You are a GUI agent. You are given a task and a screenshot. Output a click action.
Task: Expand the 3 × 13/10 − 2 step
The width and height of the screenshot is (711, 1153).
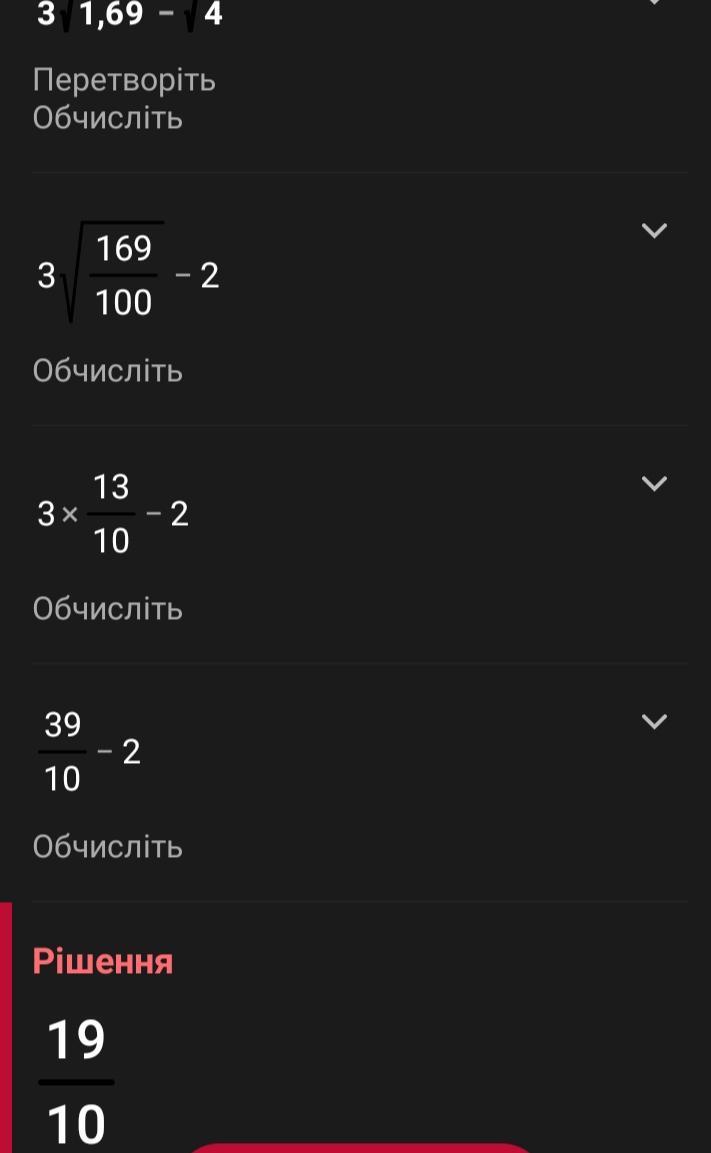coord(653,484)
